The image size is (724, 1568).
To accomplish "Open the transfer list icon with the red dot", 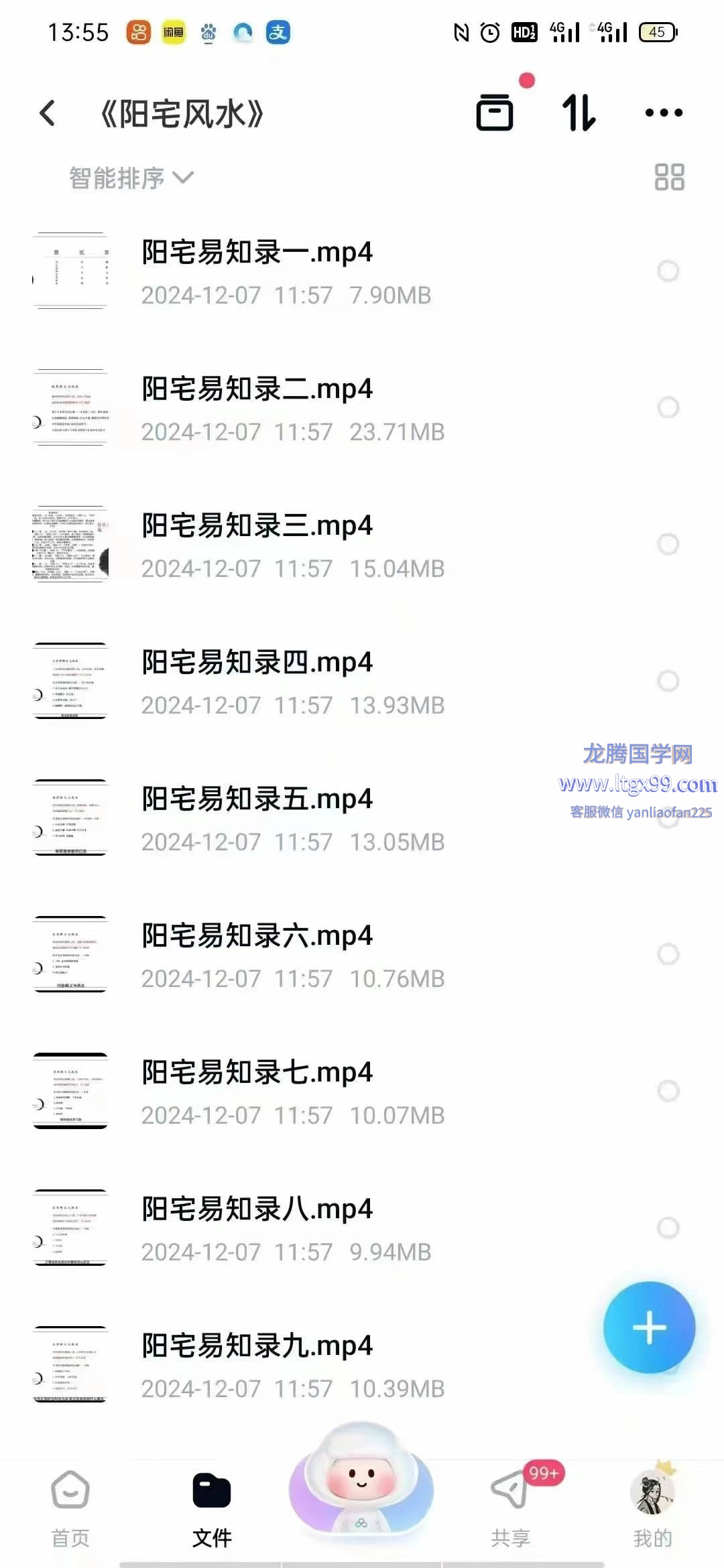I will point(495,112).
